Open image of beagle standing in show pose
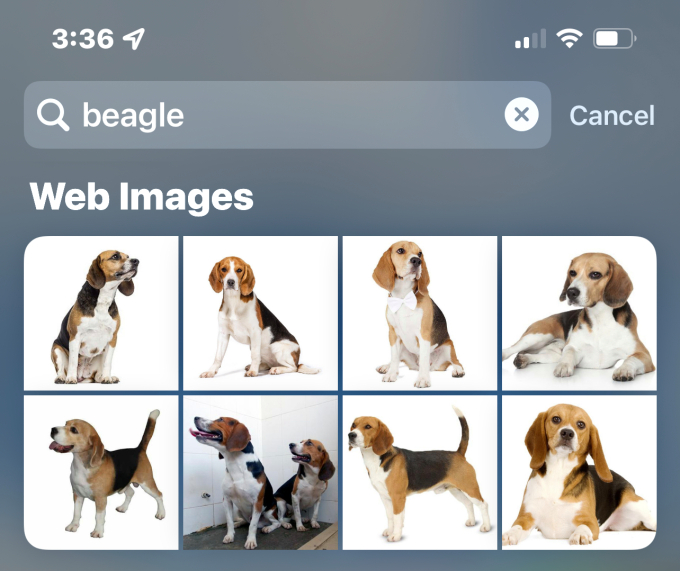680x571 pixels. pos(419,472)
